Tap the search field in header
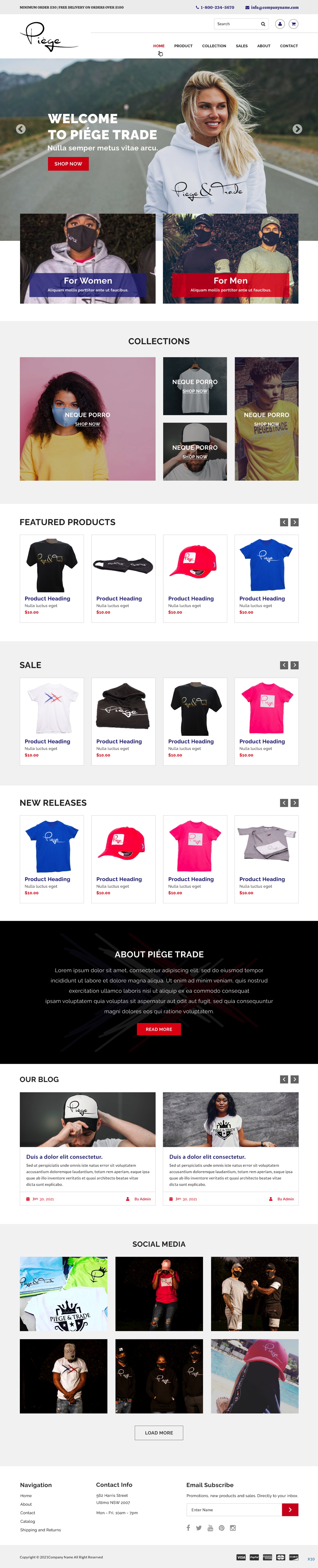318x1568 pixels. tap(237, 24)
